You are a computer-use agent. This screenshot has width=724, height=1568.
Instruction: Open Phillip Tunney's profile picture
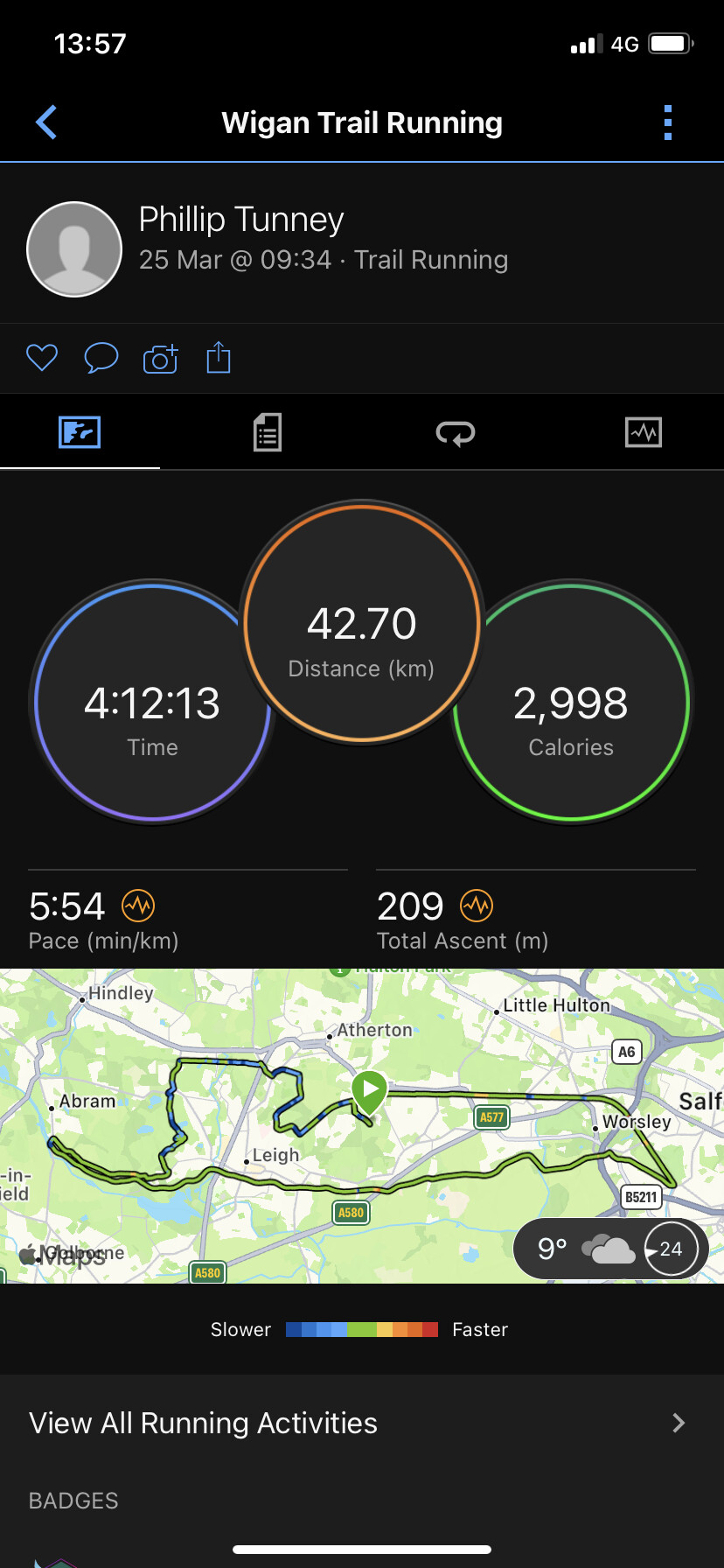click(x=74, y=249)
